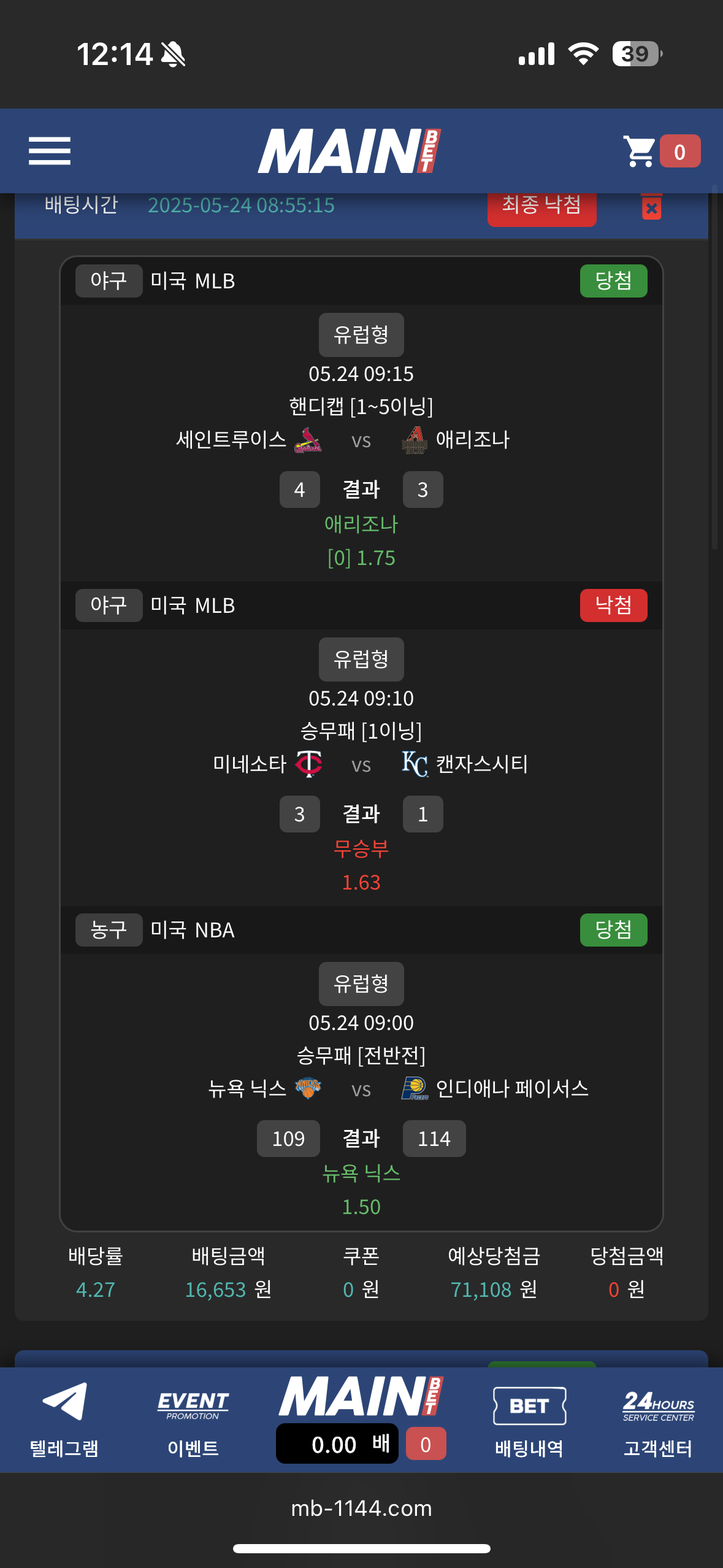Tap the MAIN BET logo in header
The width and height of the screenshot is (723, 1568).
[350, 151]
